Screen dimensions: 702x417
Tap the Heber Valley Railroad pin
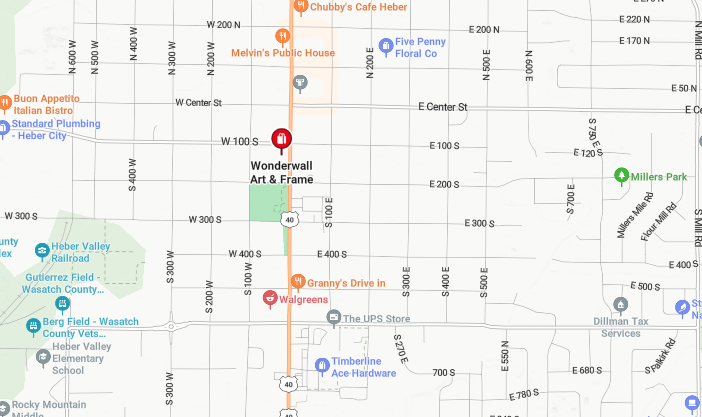click(x=43, y=251)
